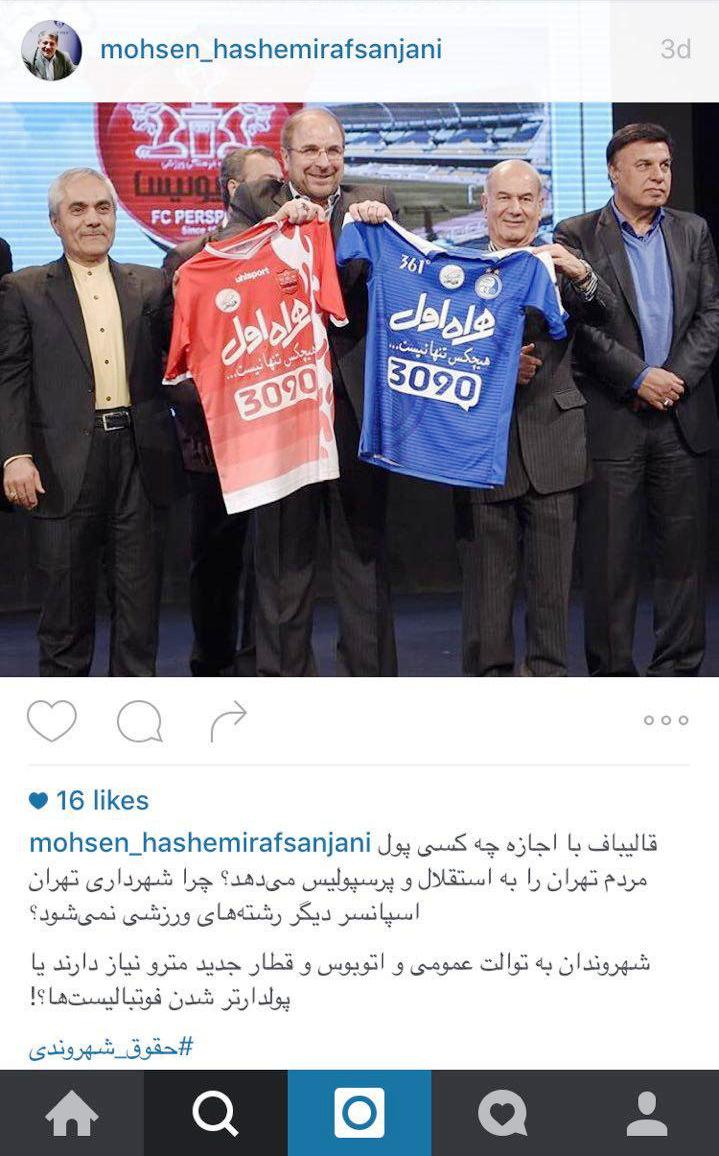
Task: View the 16 likes list
Action: coord(89,800)
